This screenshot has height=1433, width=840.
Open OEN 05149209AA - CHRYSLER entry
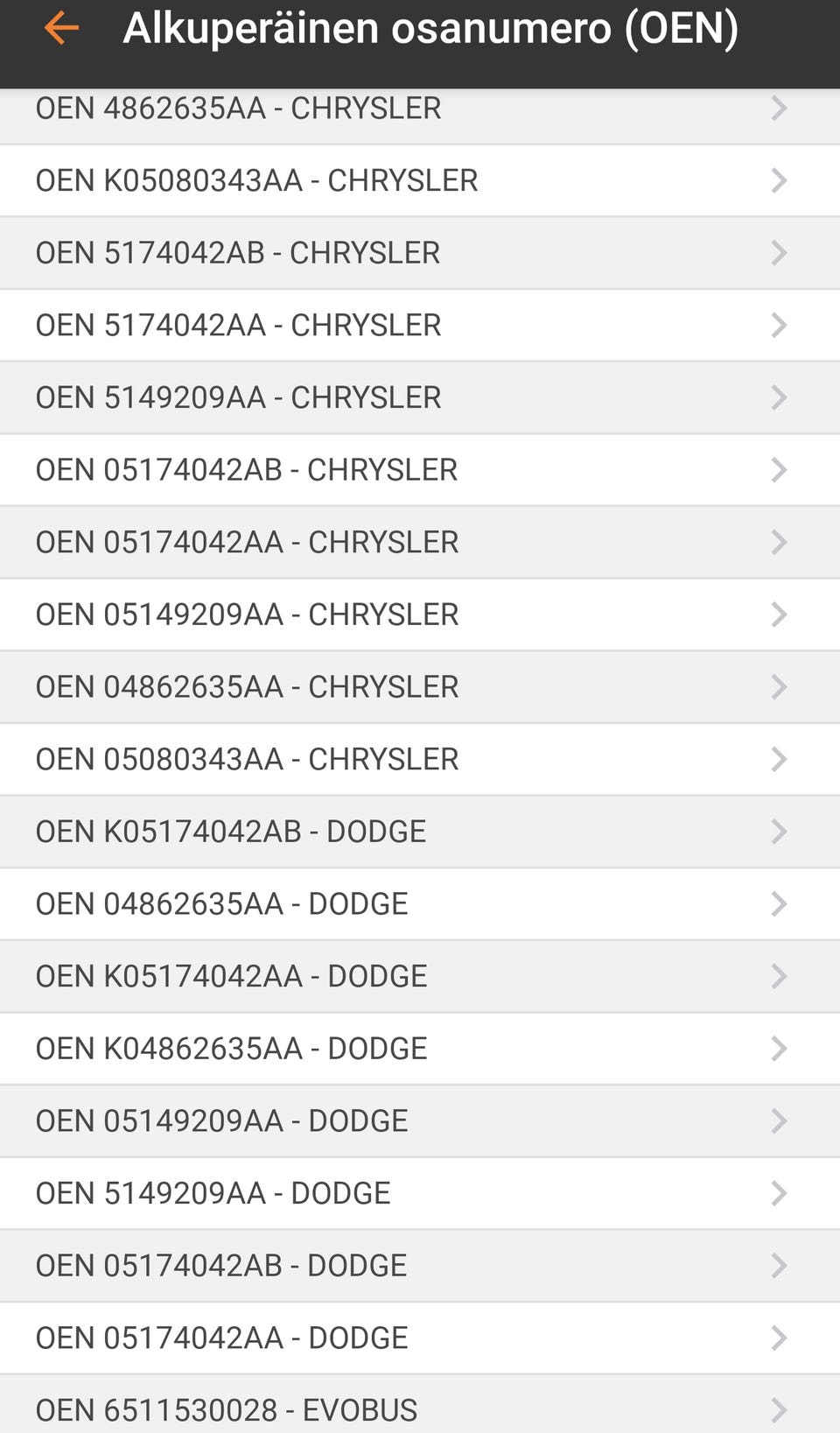pos(420,615)
